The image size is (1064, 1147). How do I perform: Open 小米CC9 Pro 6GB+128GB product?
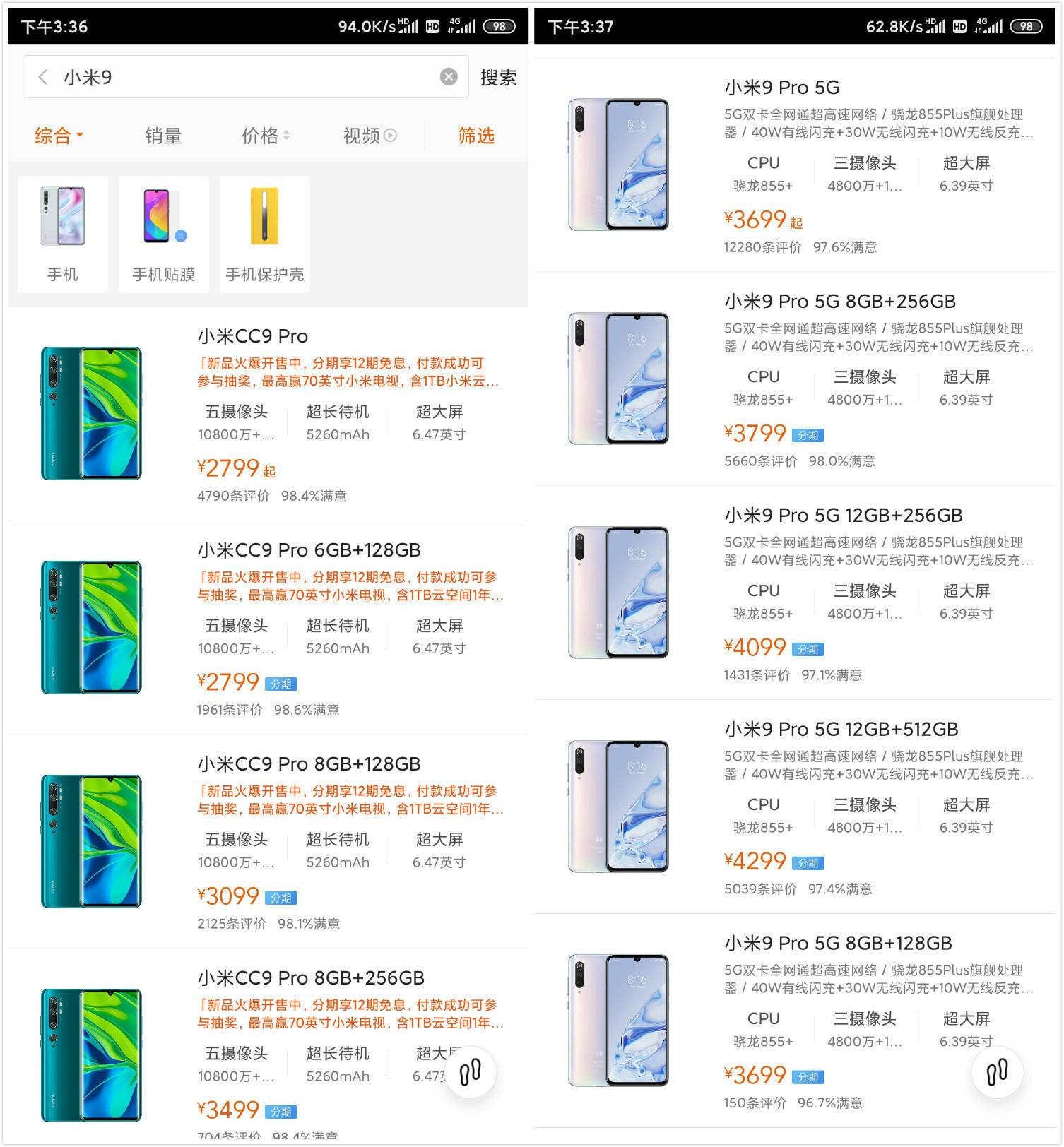point(309,550)
